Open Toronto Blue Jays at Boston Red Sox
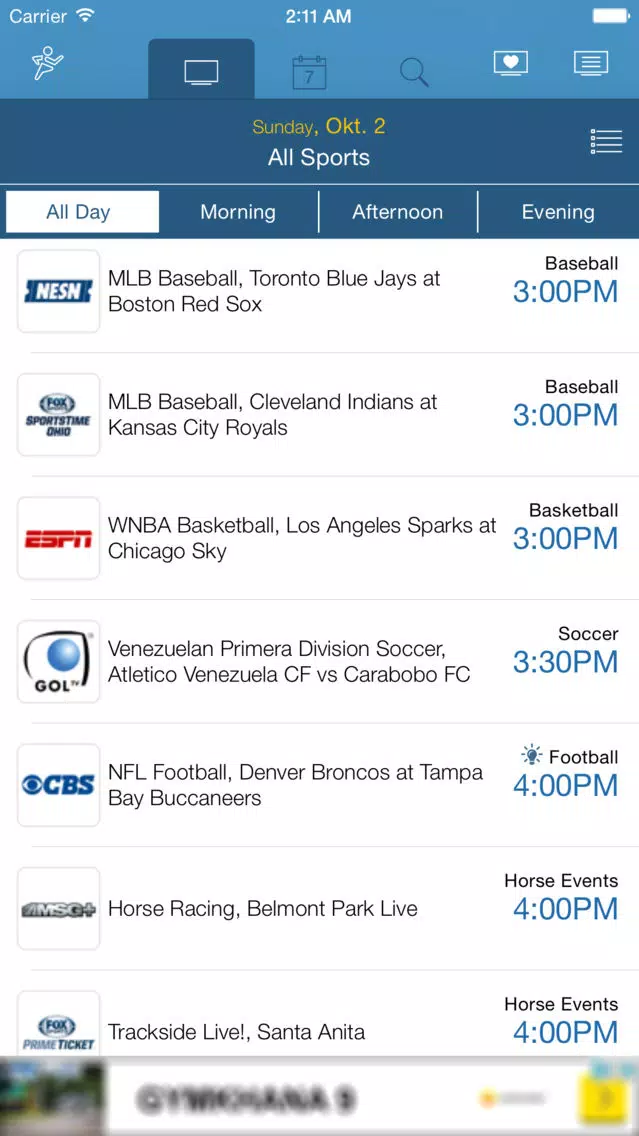Image resolution: width=639 pixels, height=1136 pixels. click(320, 291)
